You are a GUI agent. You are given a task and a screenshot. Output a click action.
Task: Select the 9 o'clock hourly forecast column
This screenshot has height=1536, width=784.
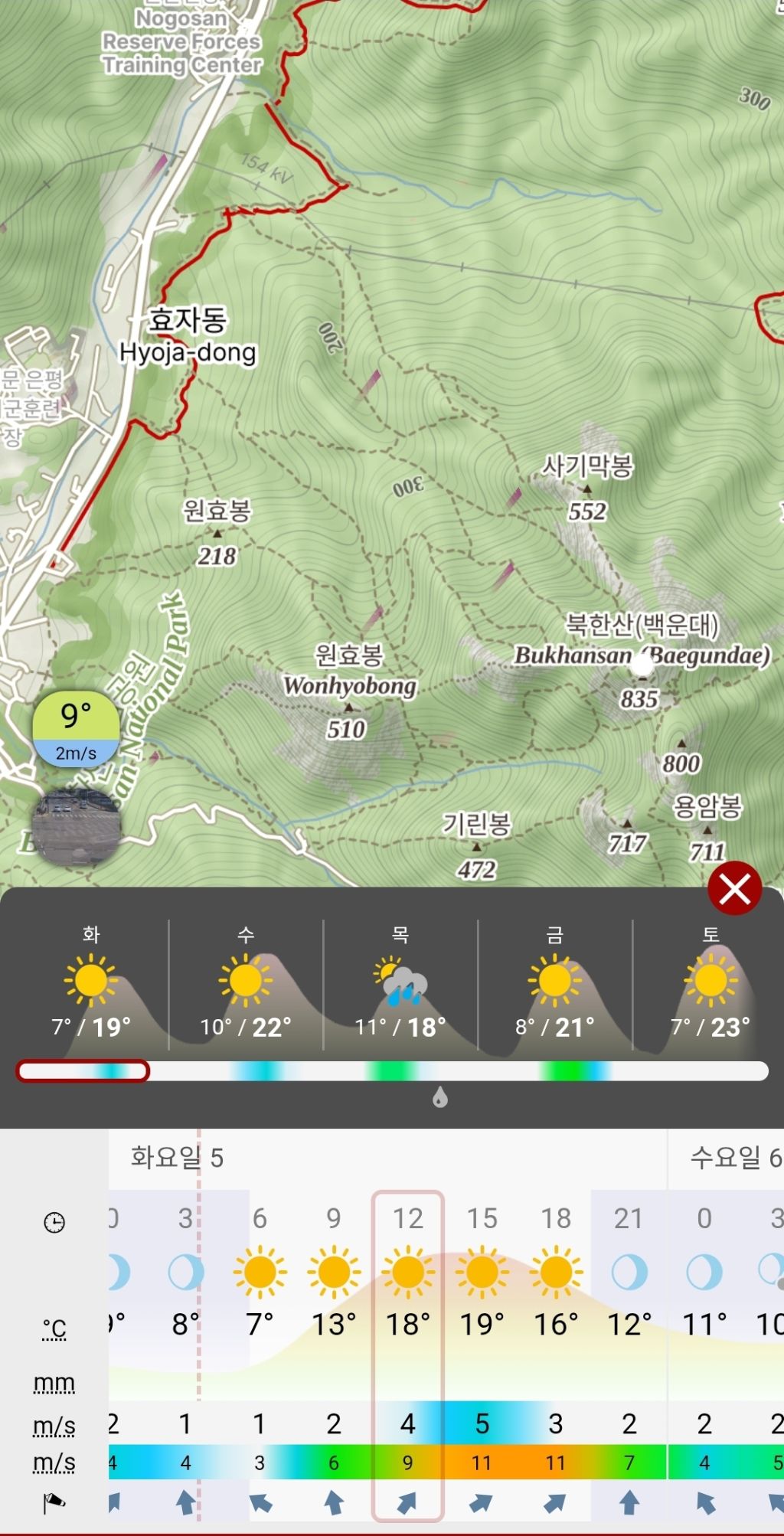[x=333, y=1355]
